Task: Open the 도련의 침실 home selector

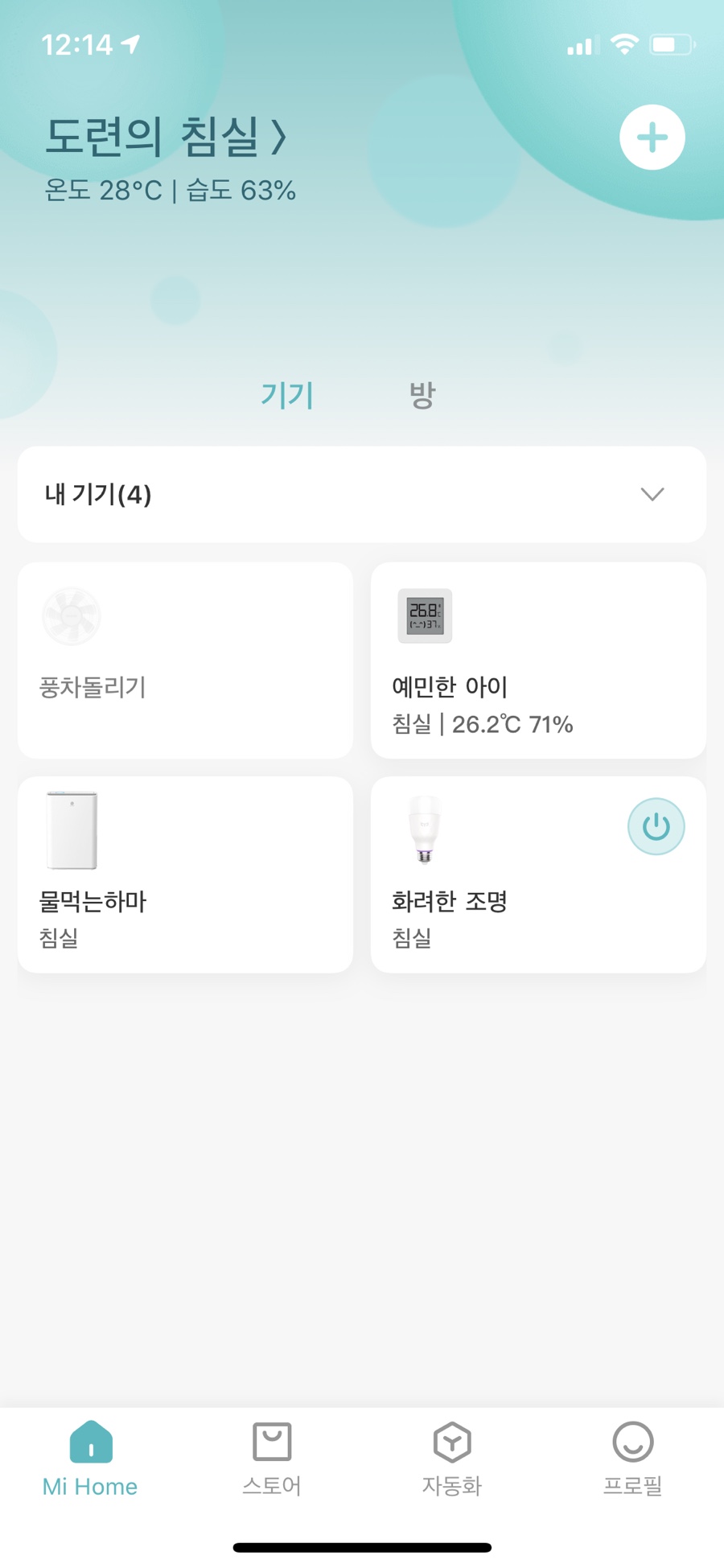Action: click(166, 137)
